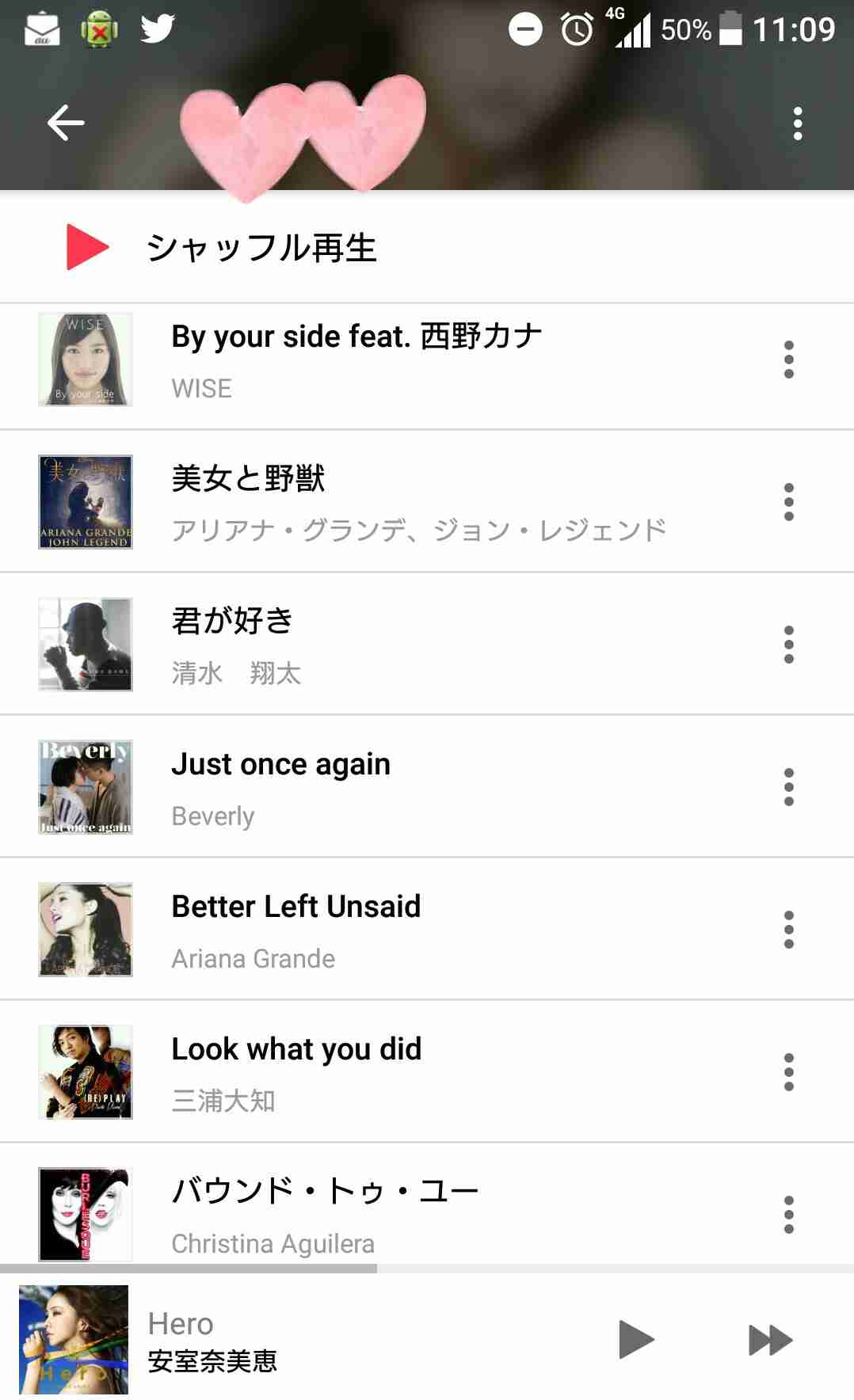This screenshot has height=1400, width=854.
Task: Open options for Better Left Unsaid
Action: [x=788, y=930]
